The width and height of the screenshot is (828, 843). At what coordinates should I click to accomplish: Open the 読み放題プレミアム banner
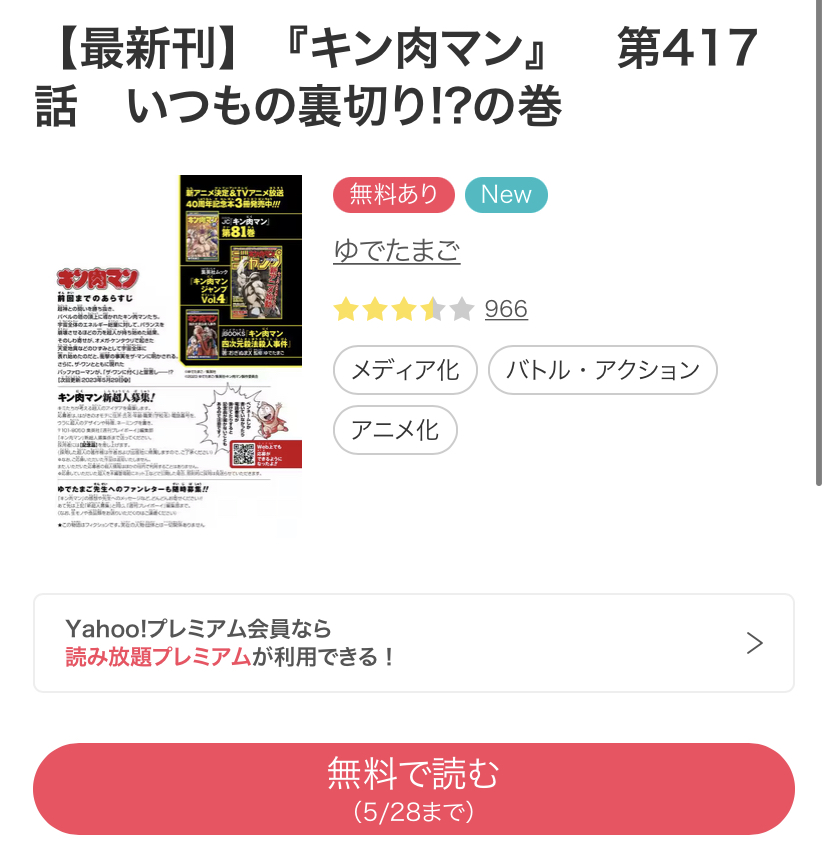414,643
